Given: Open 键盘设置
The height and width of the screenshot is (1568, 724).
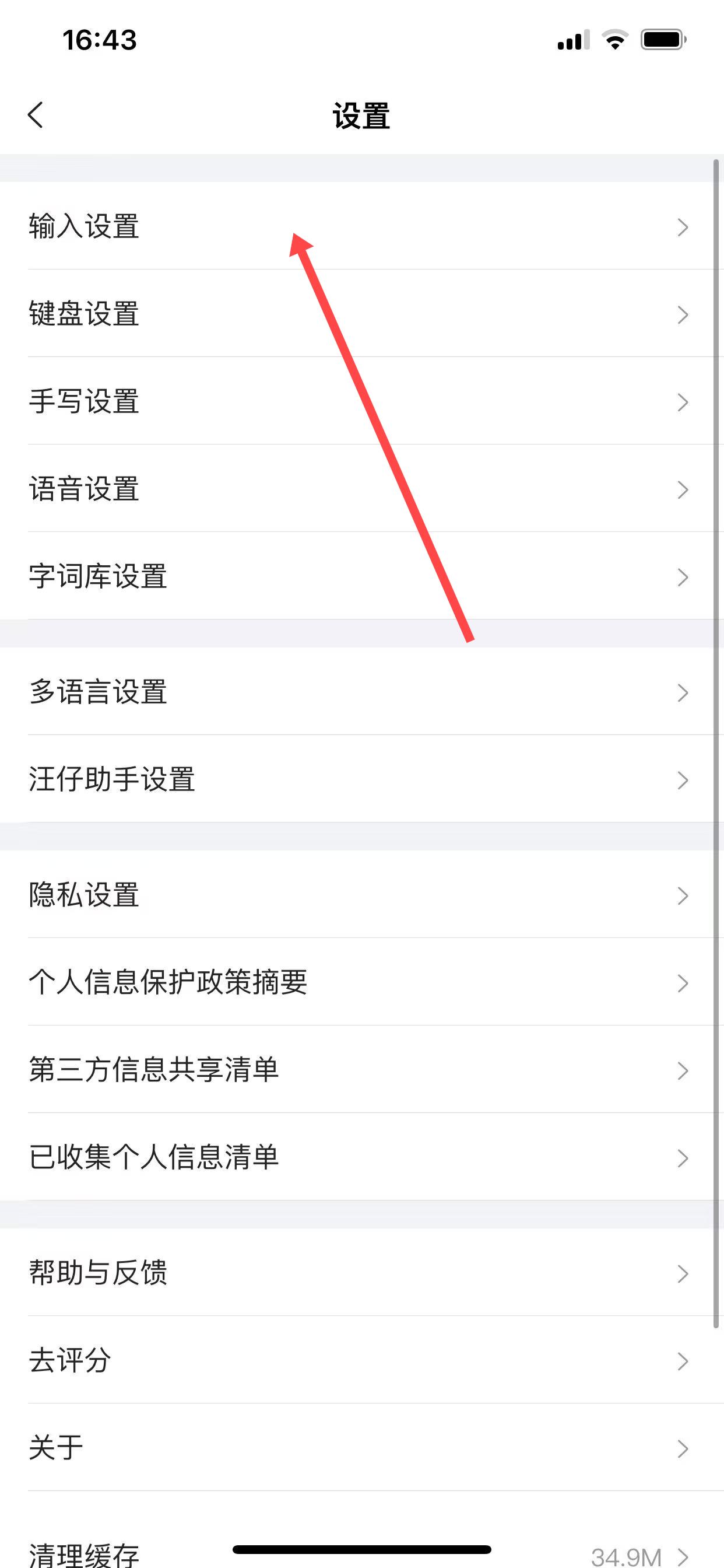Looking at the screenshot, I should pyautogui.click(x=85, y=314).
